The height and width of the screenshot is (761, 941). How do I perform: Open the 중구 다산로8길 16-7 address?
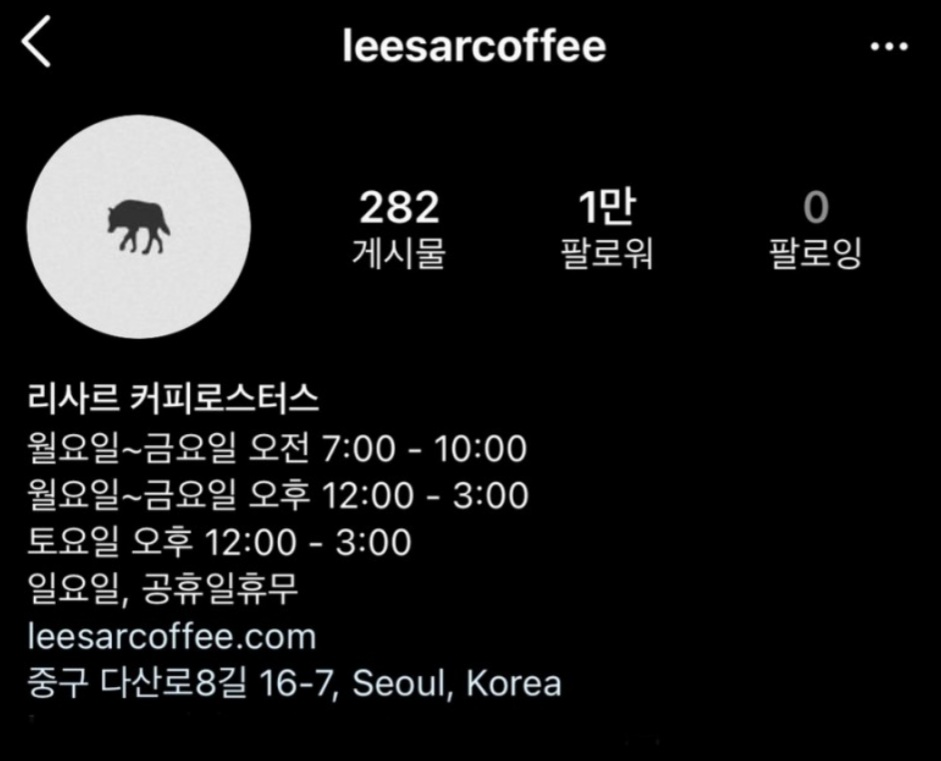pyautogui.click(x=294, y=683)
